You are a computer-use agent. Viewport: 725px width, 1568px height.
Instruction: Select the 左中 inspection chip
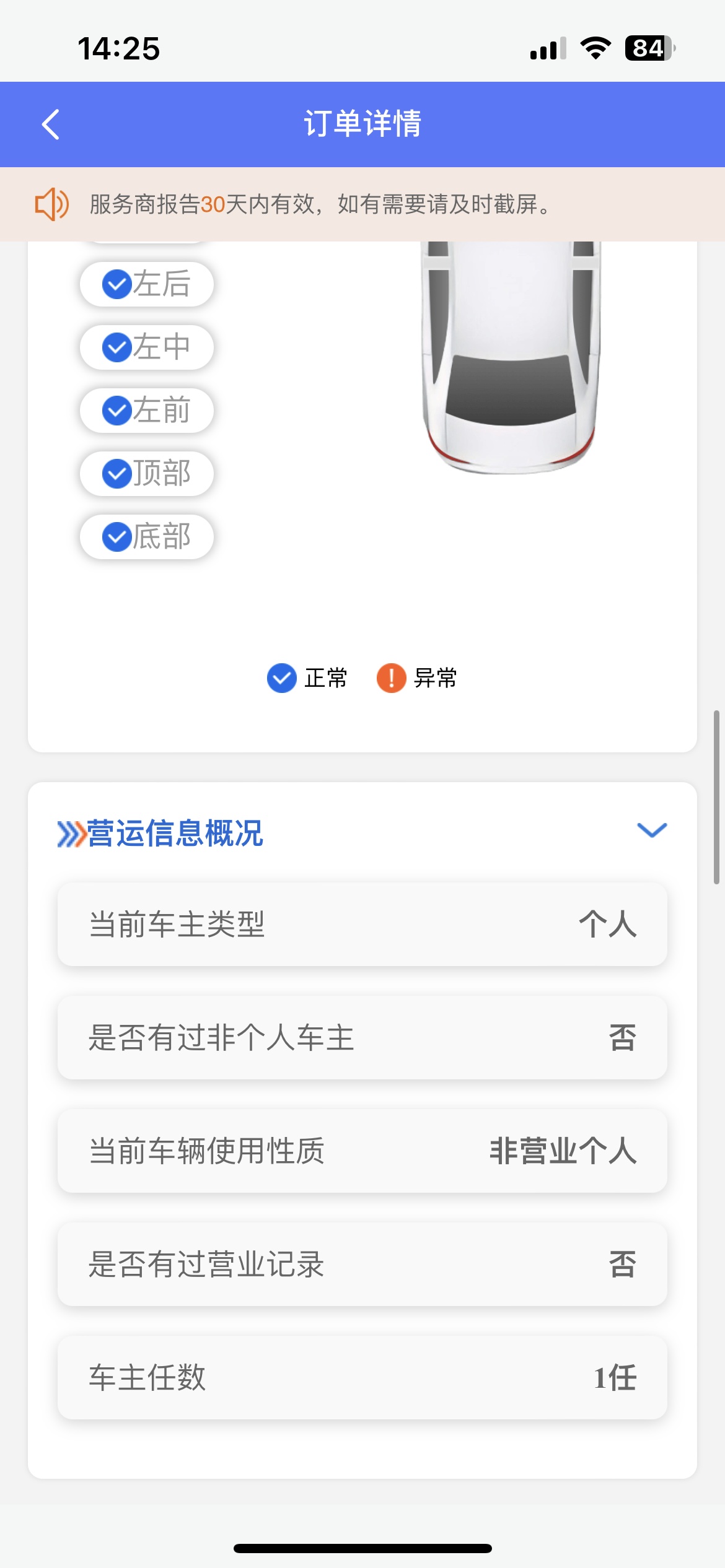coord(147,347)
